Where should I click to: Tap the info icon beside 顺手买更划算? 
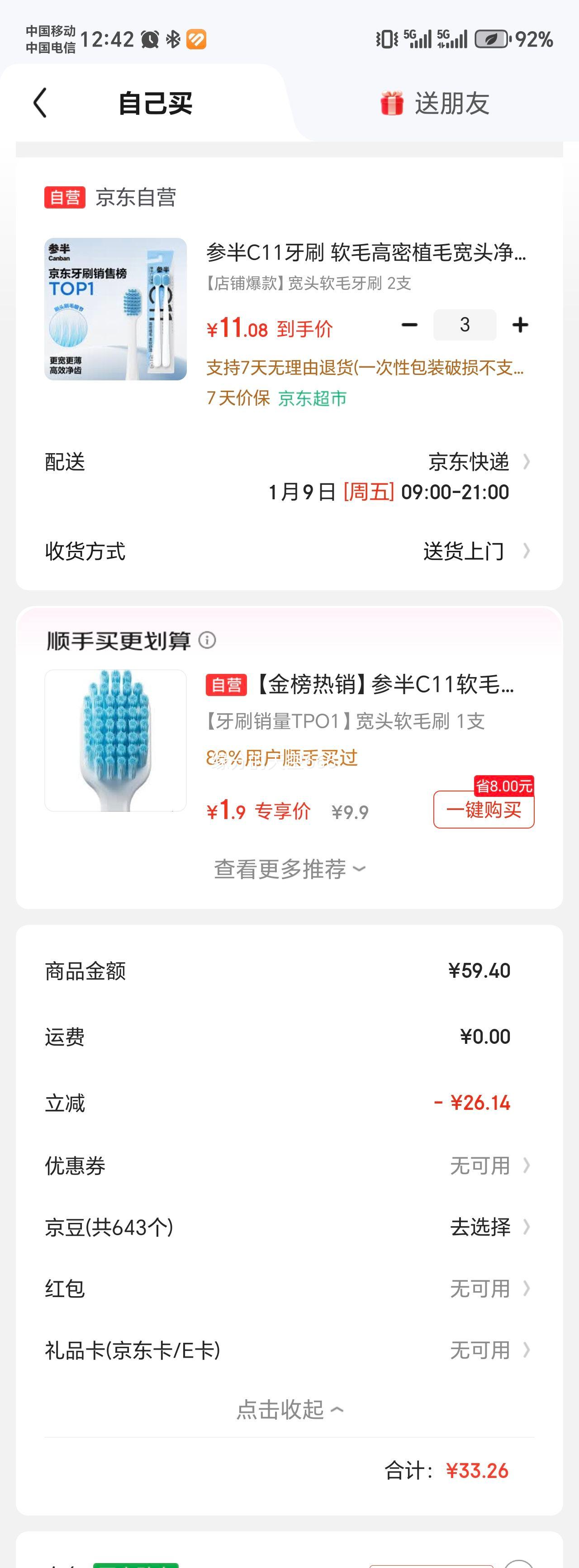(x=207, y=640)
